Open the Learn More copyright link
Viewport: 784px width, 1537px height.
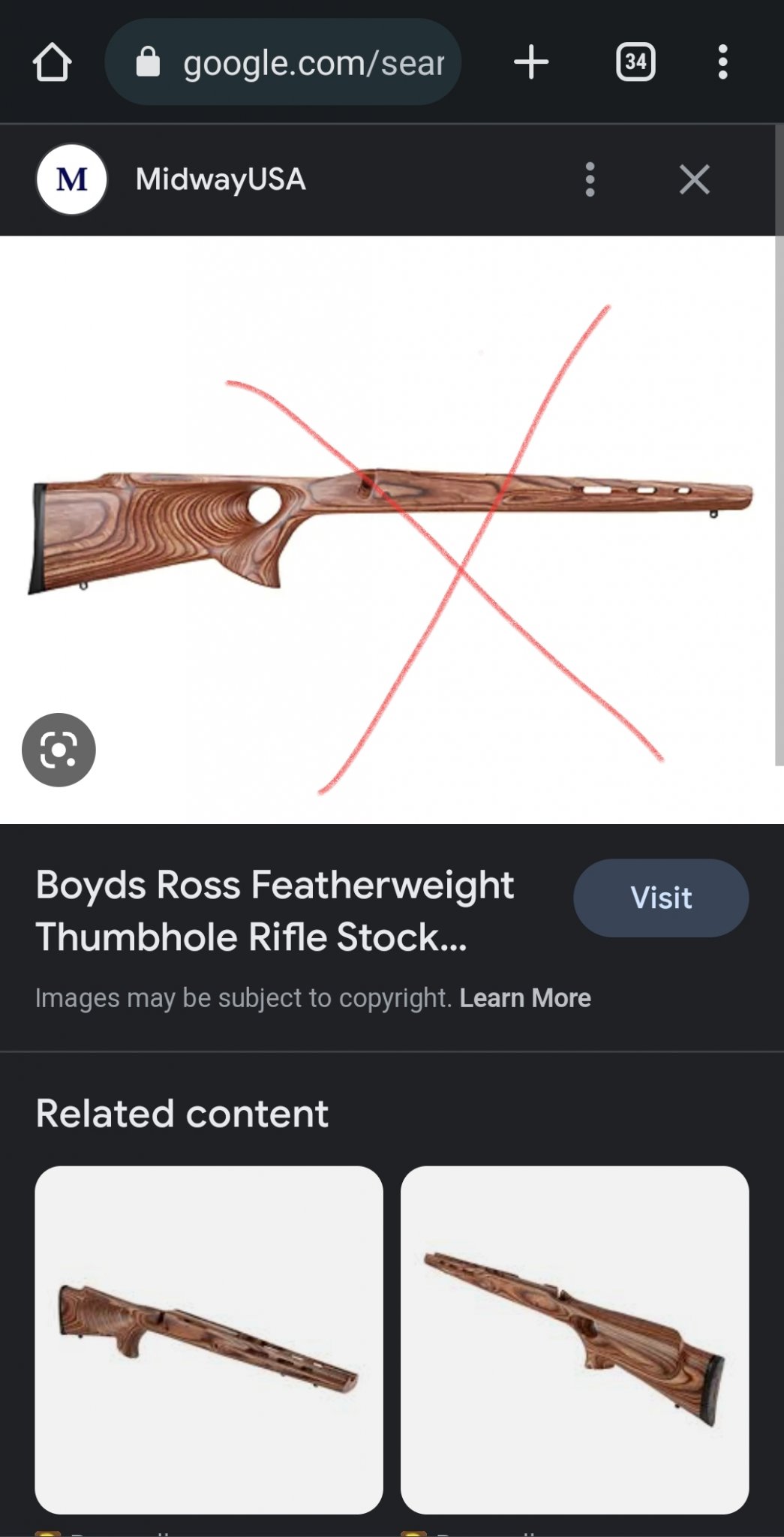524,998
